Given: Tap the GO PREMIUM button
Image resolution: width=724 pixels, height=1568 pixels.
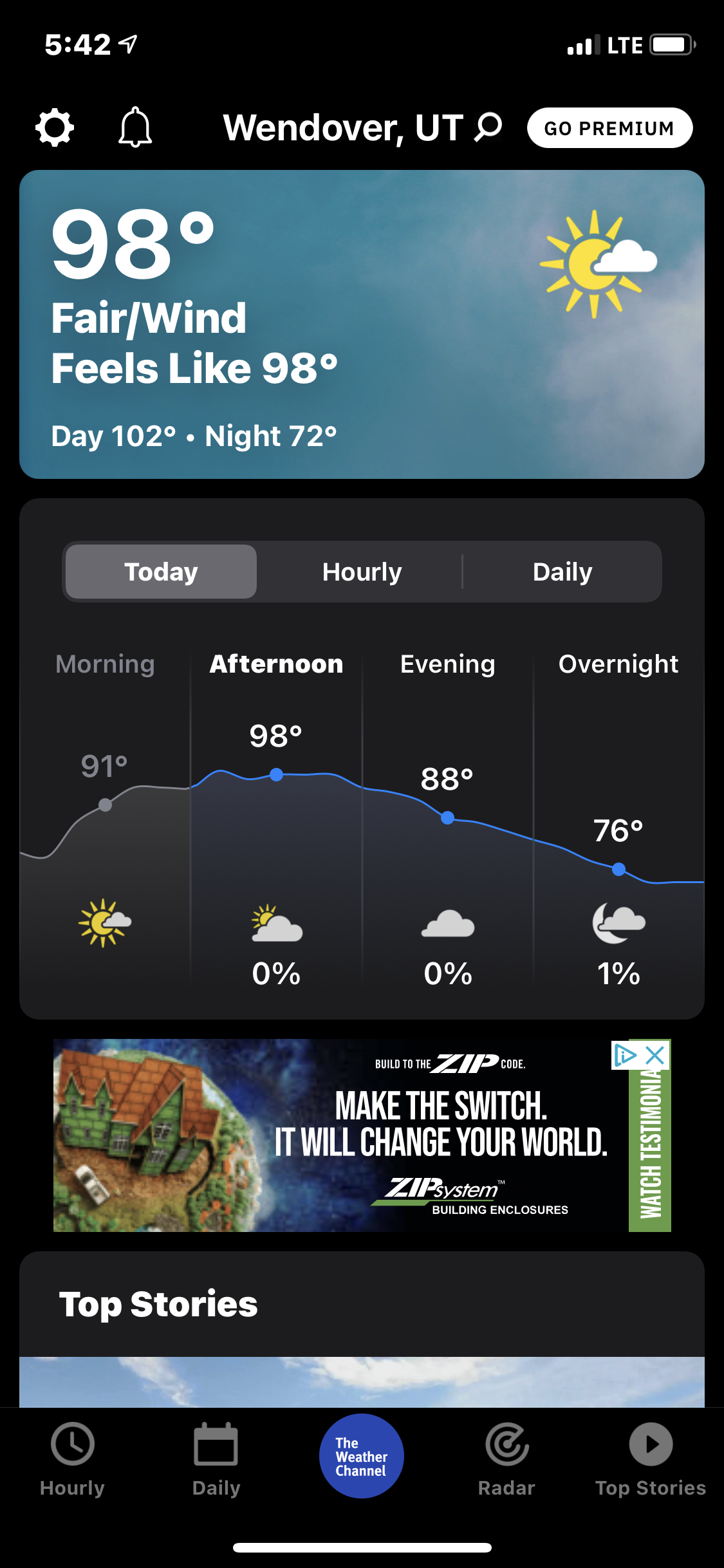Looking at the screenshot, I should click(x=609, y=128).
